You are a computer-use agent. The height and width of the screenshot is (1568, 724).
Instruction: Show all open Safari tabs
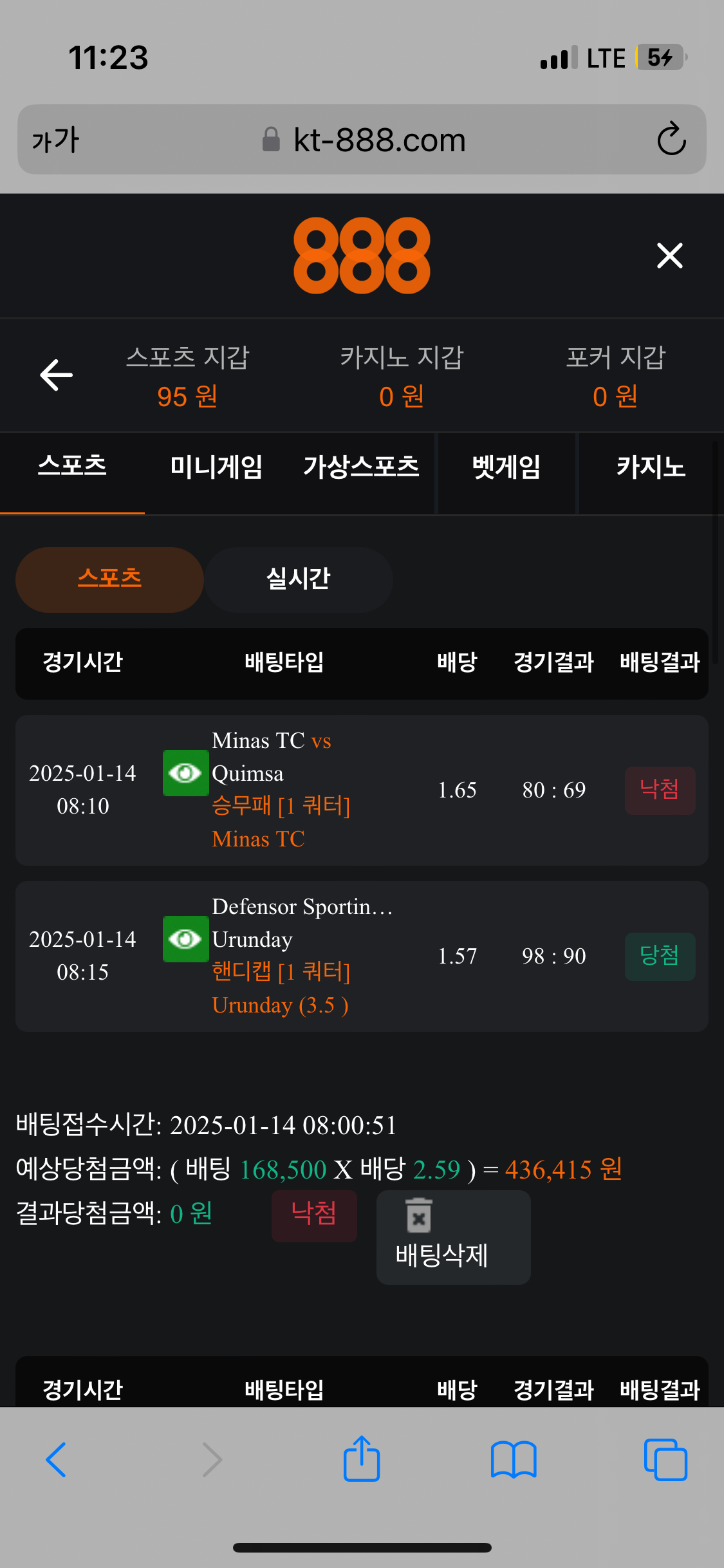point(665,1459)
